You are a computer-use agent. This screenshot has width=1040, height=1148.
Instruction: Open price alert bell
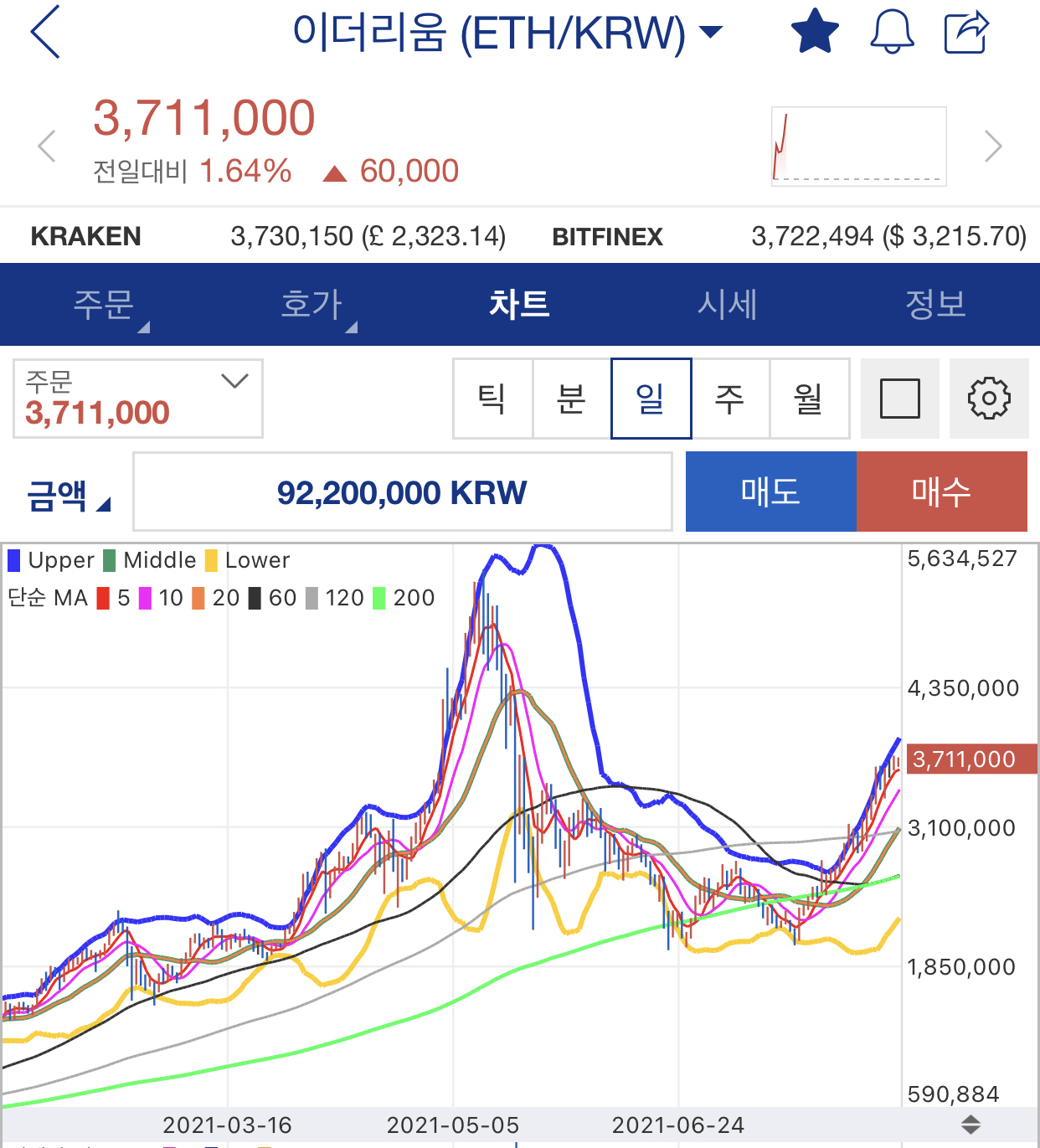coord(892,32)
